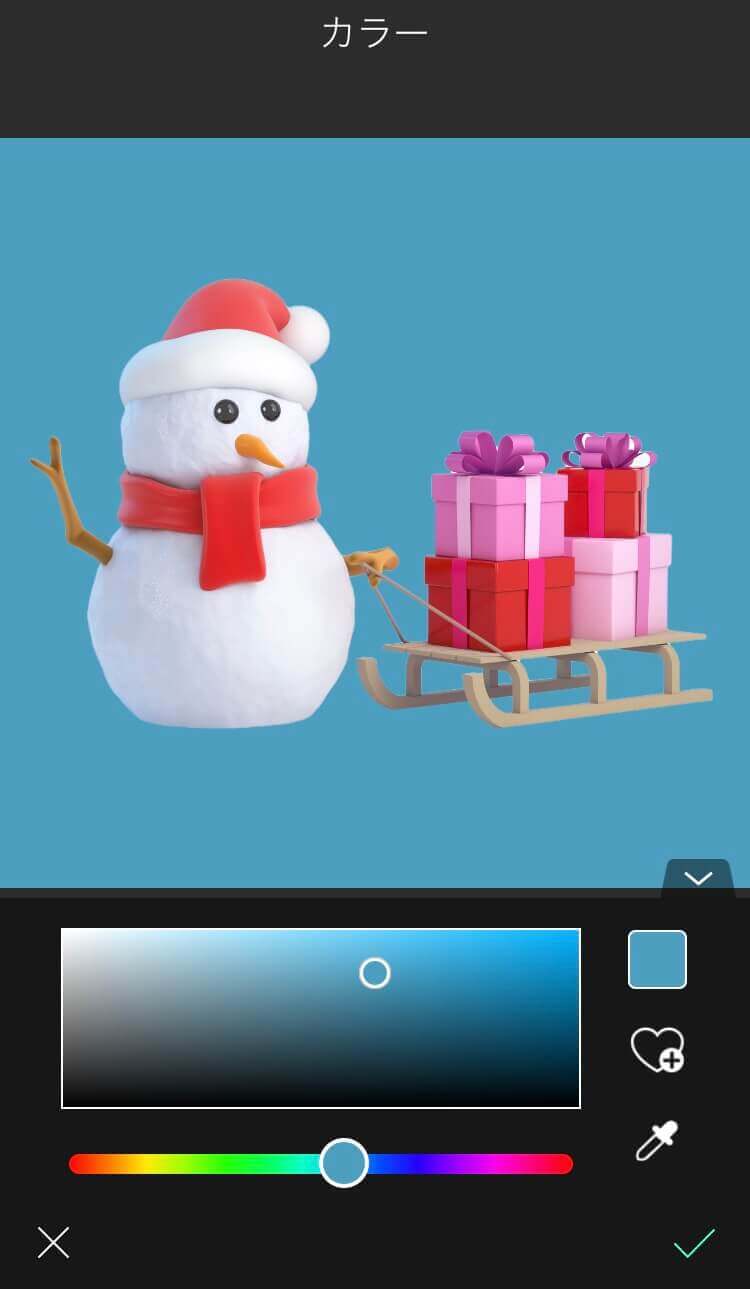Screen dimensions: 750x1289
Task: Tap the current blue color swatch
Action: click(x=657, y=959)
